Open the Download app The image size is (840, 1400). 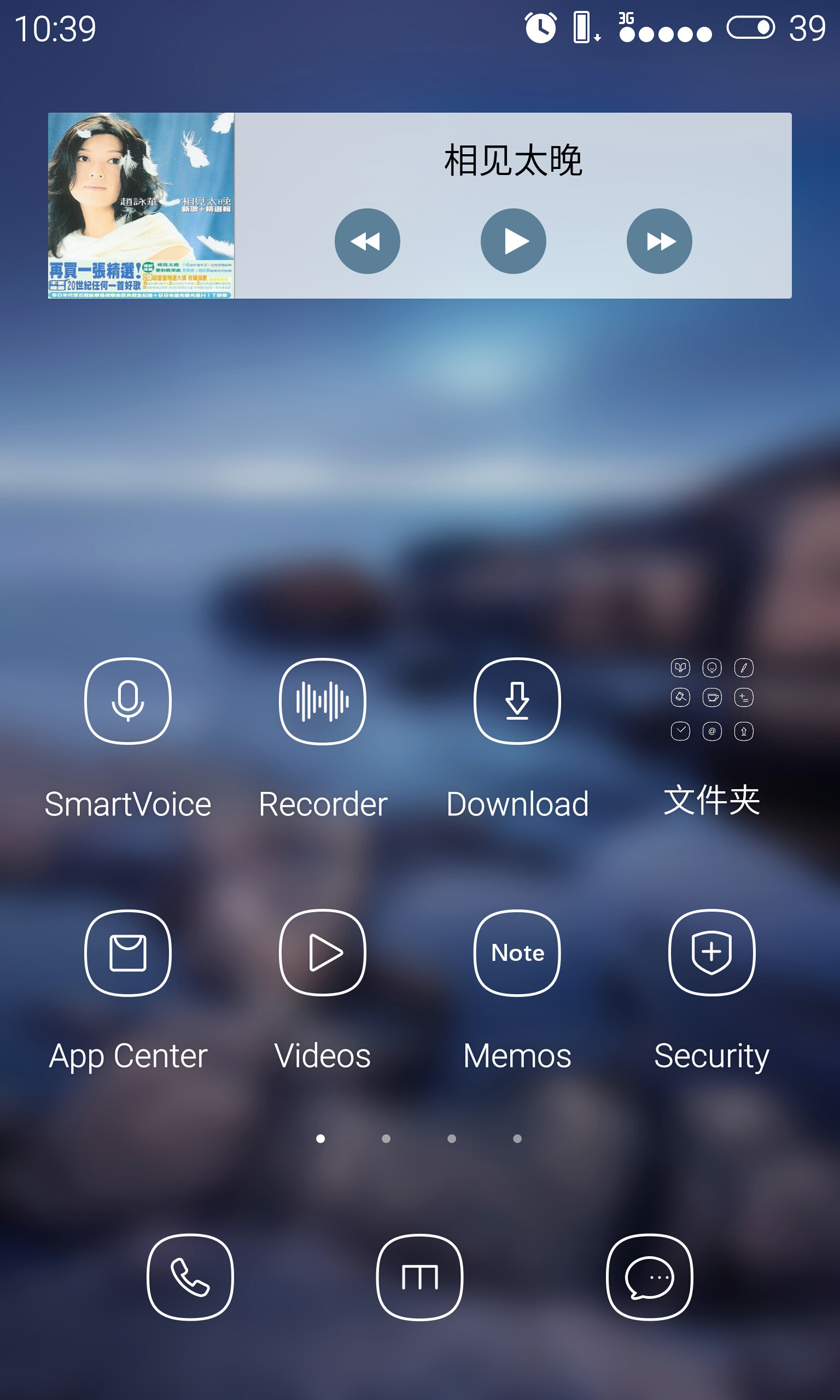click(517, 701)
